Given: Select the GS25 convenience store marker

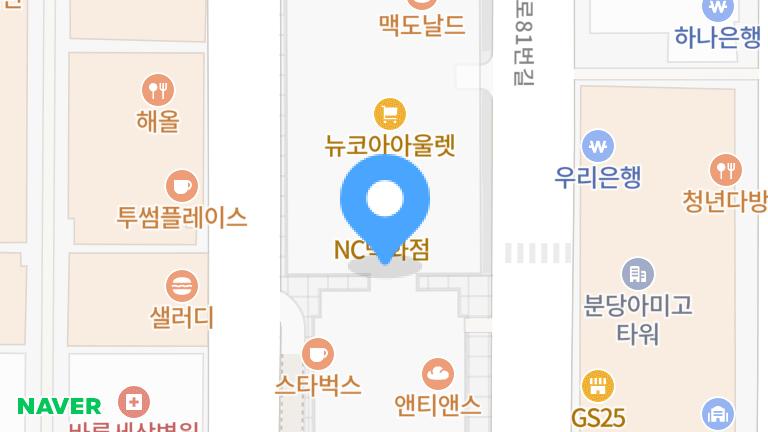Looking at the screenshot, I should (598, 386).
